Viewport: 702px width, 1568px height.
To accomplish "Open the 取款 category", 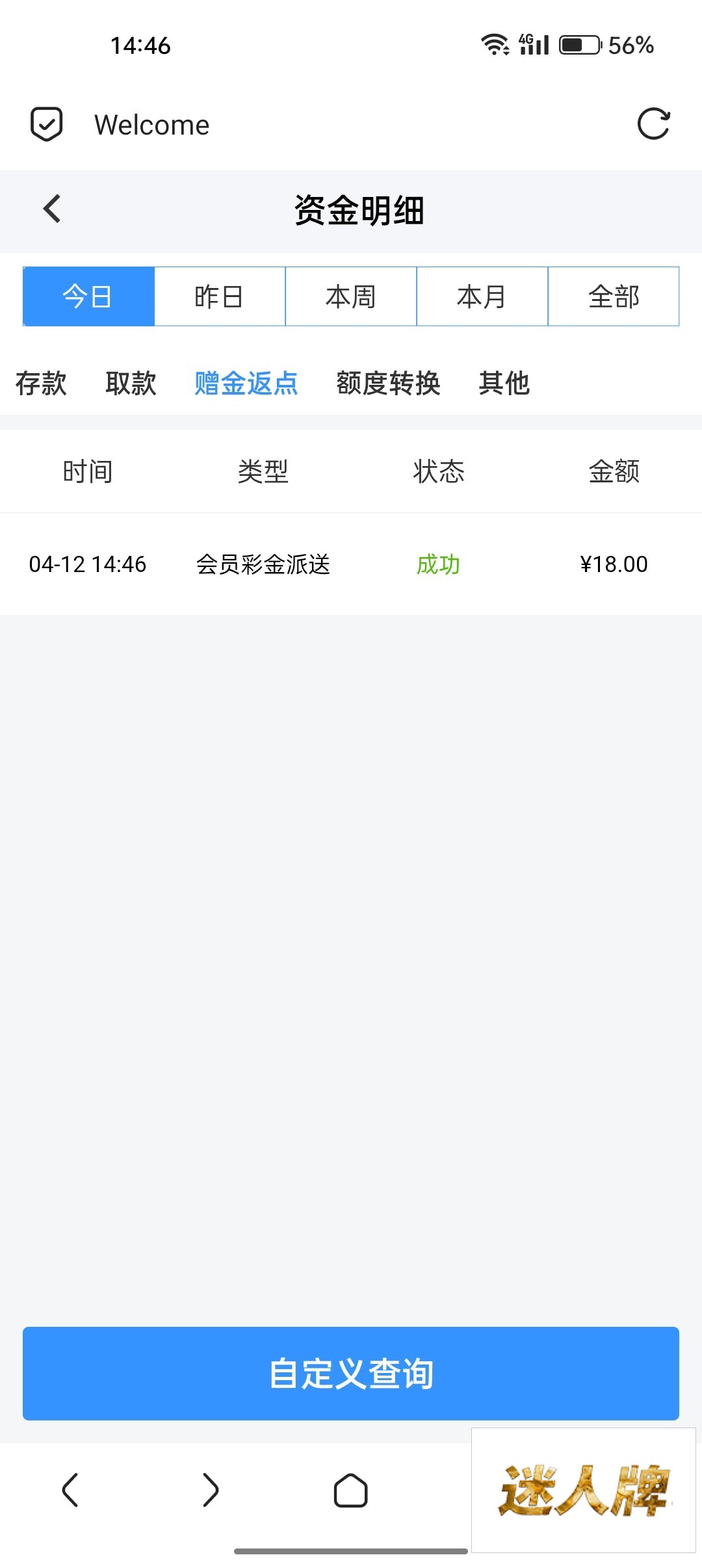I will pos(131,384).
